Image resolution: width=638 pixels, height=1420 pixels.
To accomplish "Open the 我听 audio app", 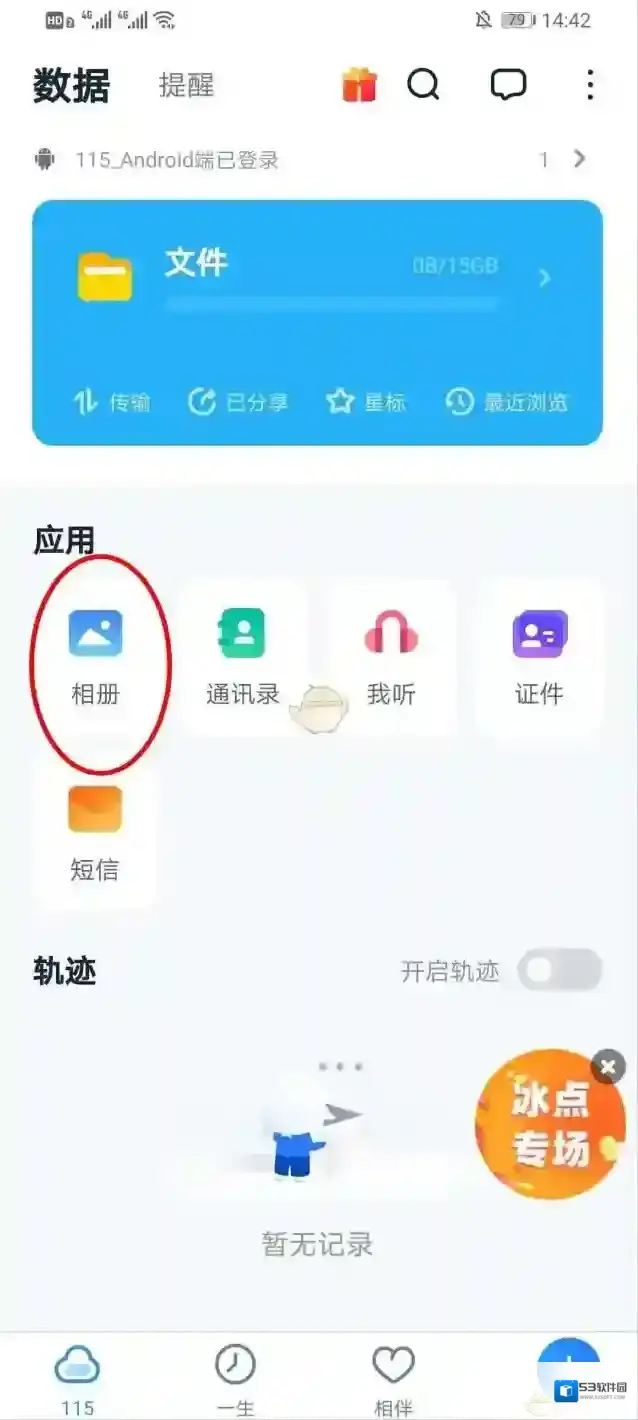I will pyautogui.click(x=391, y=656).
